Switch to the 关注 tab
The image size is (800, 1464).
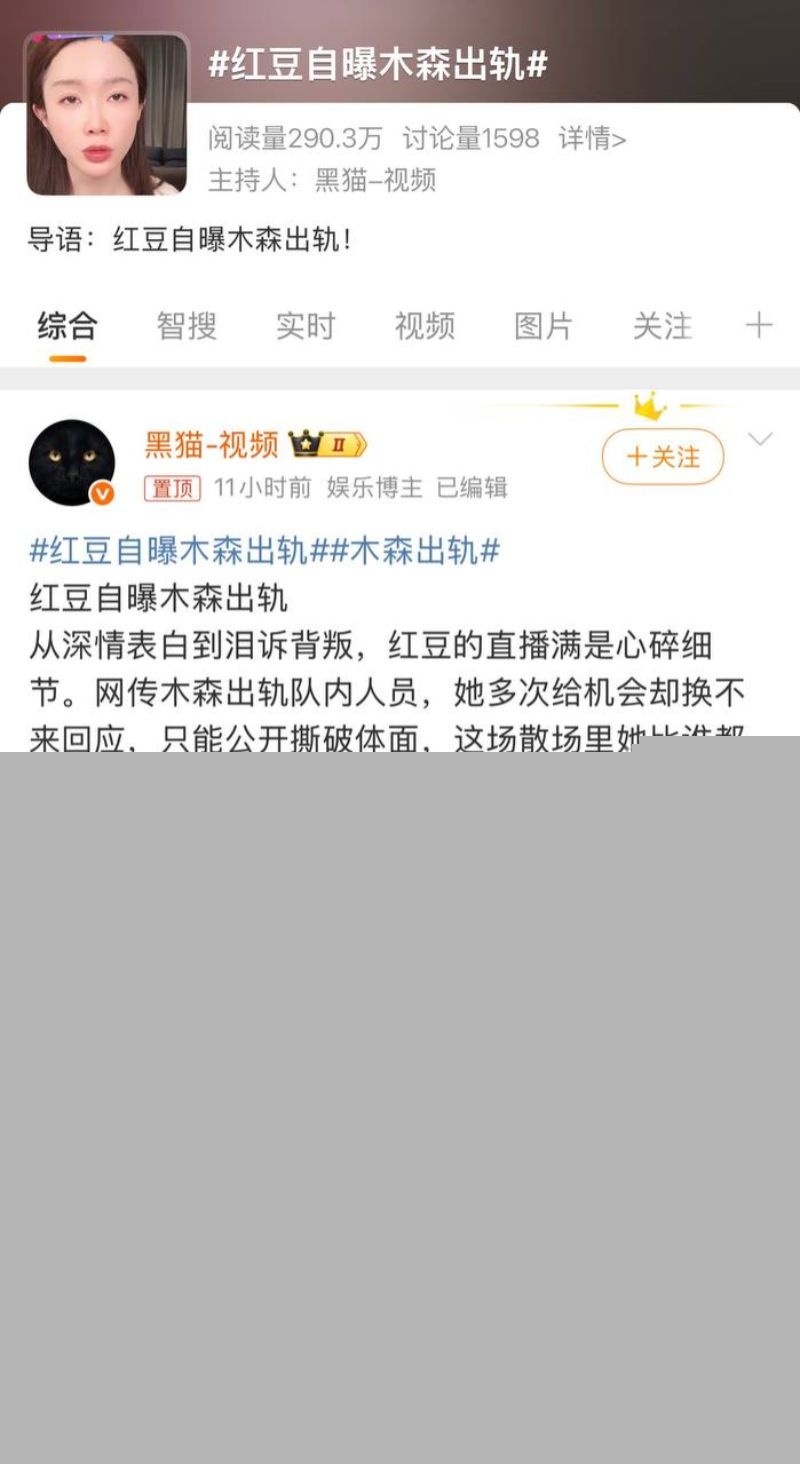click(x=660, y=325)
